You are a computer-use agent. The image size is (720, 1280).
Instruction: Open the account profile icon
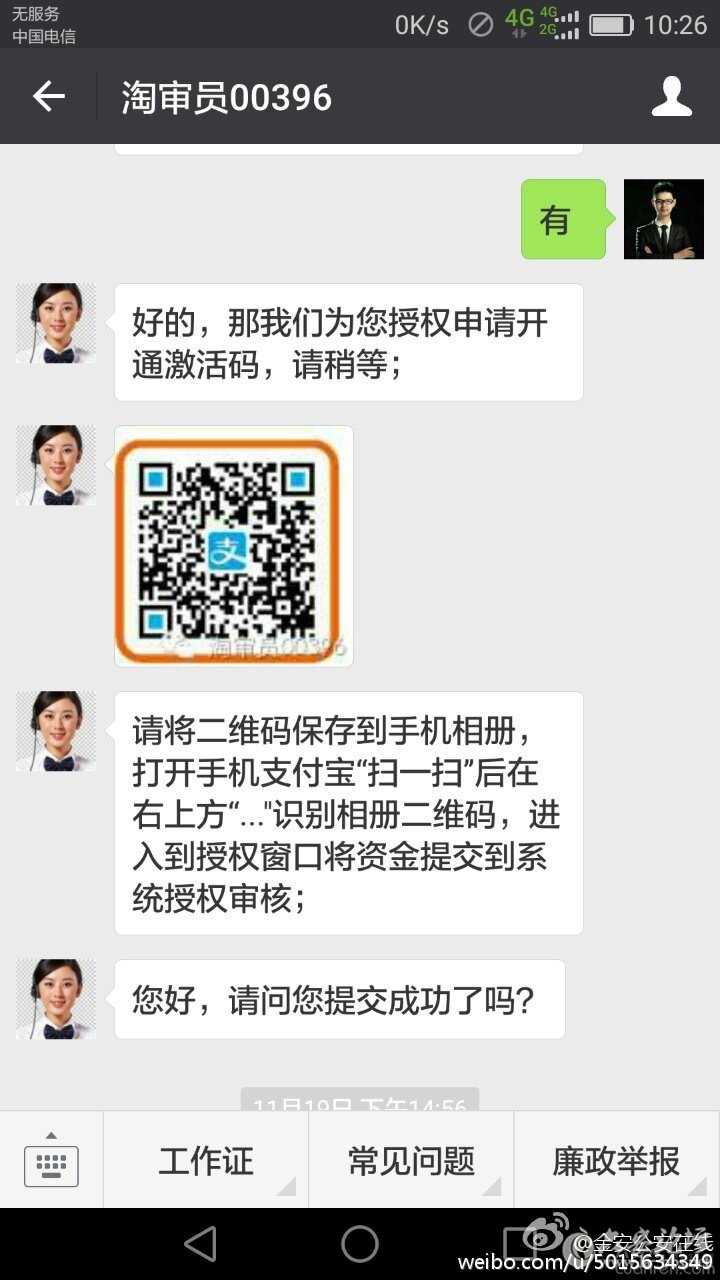pos(671,97)
